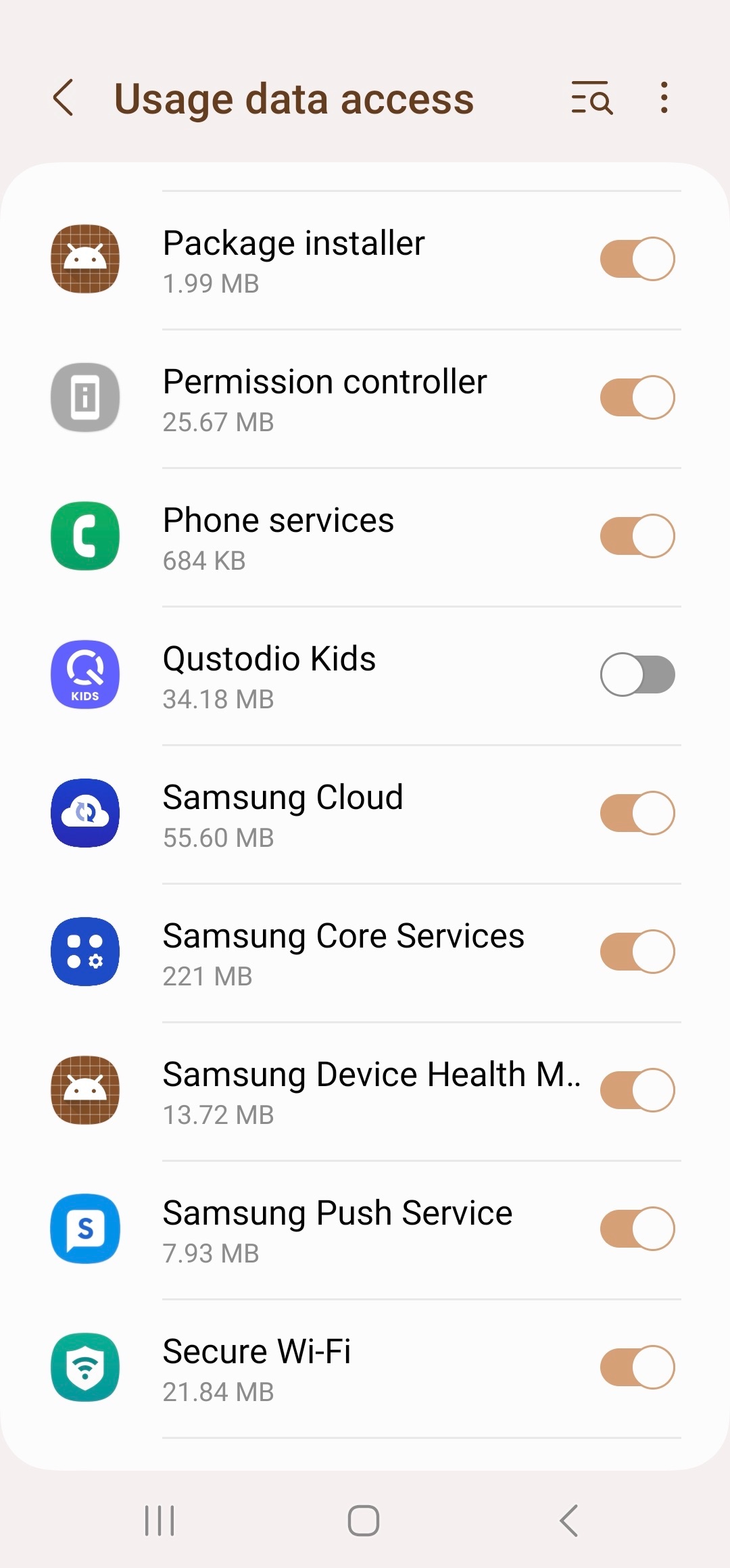
Task: Select the Permission controller icon
Action: pyautogui.click(x=84, y=397)
